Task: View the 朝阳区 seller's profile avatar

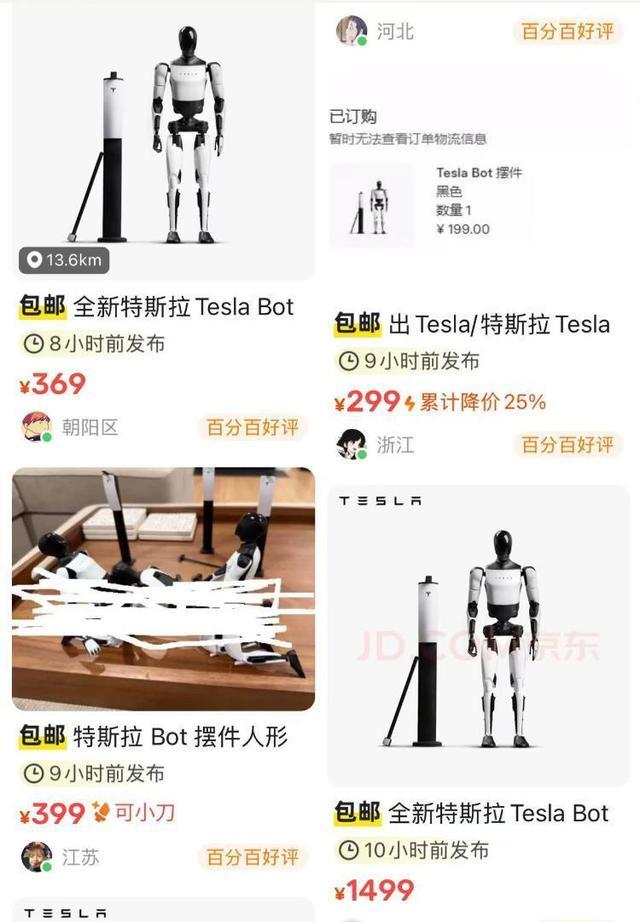Action: [36, 427]
